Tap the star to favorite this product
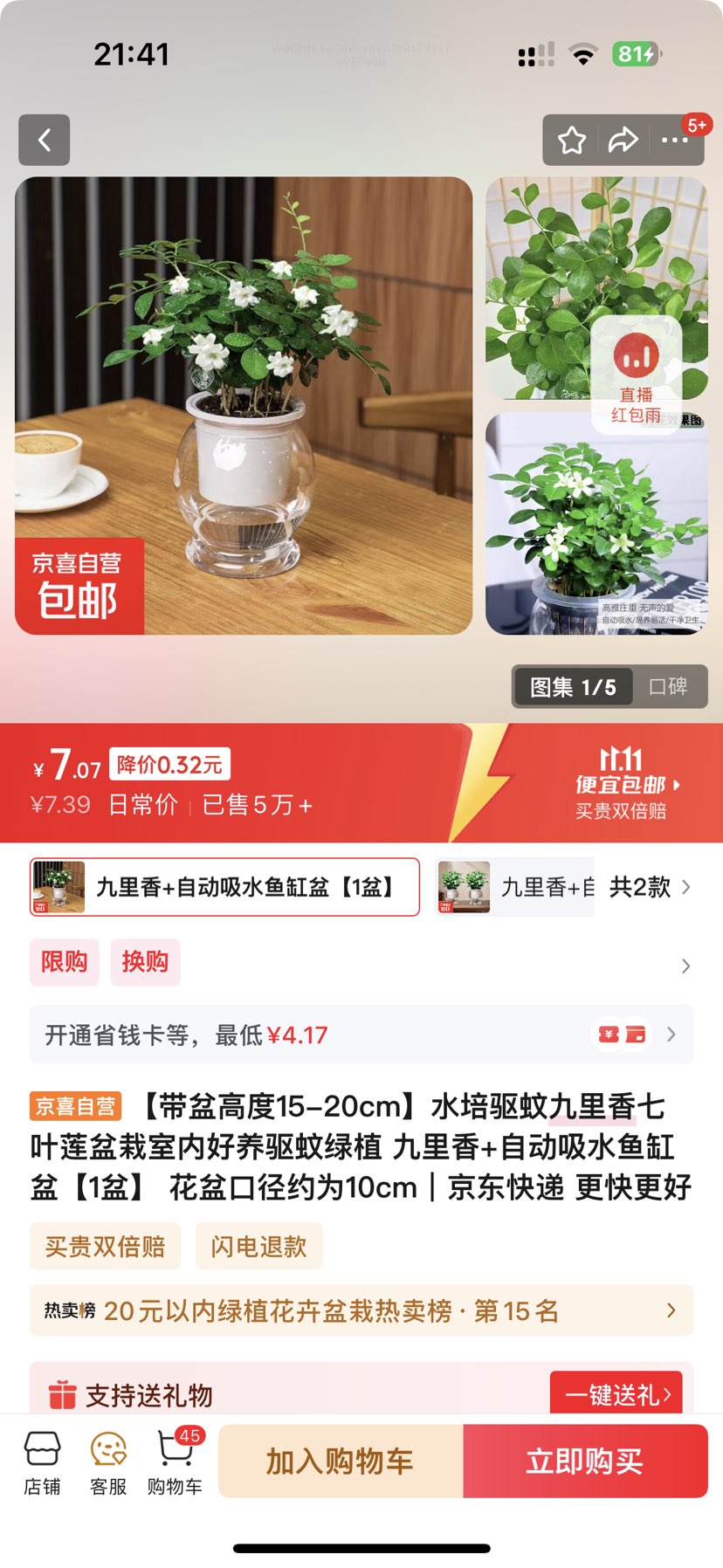Screen dimensions: 723x1568 point(572,139)
